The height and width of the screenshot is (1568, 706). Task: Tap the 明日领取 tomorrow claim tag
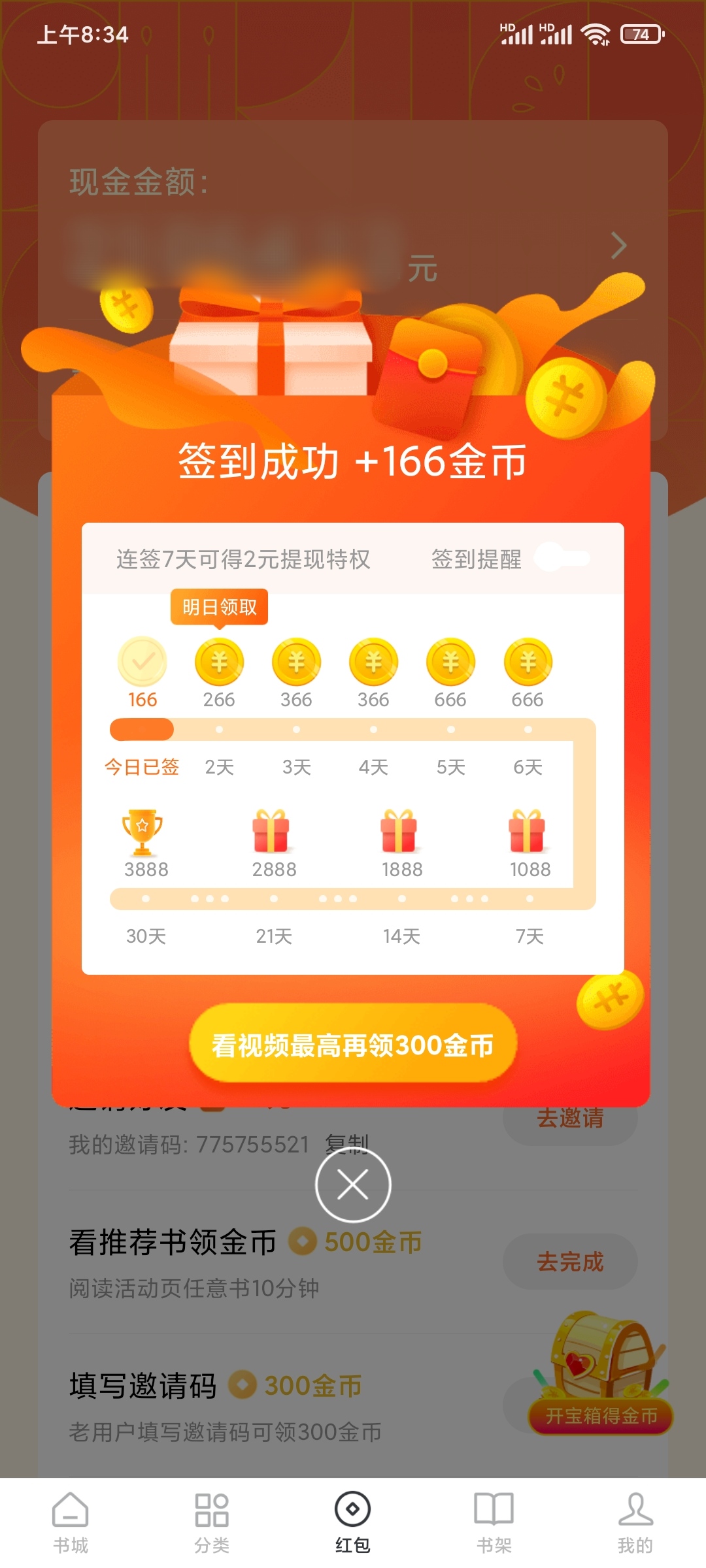coord(219,608)
